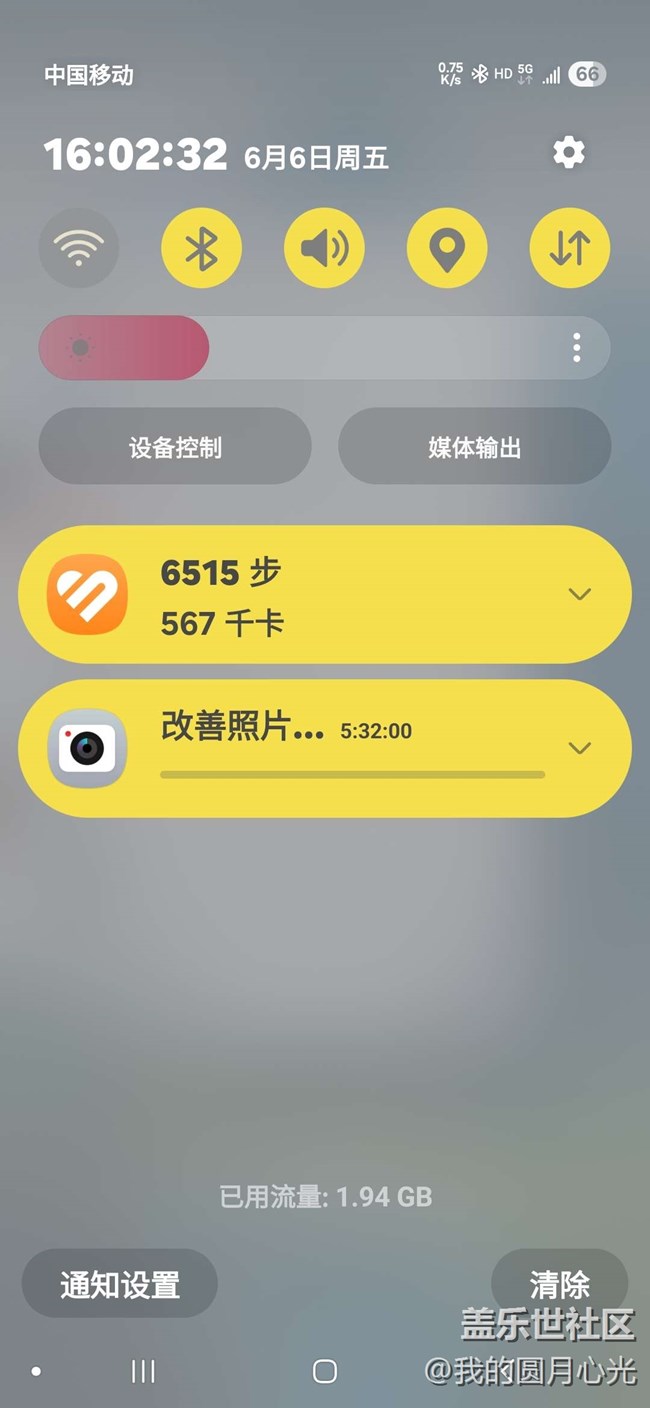
Task: Disable the Bluetooth quick toggle
Action: 202,248
